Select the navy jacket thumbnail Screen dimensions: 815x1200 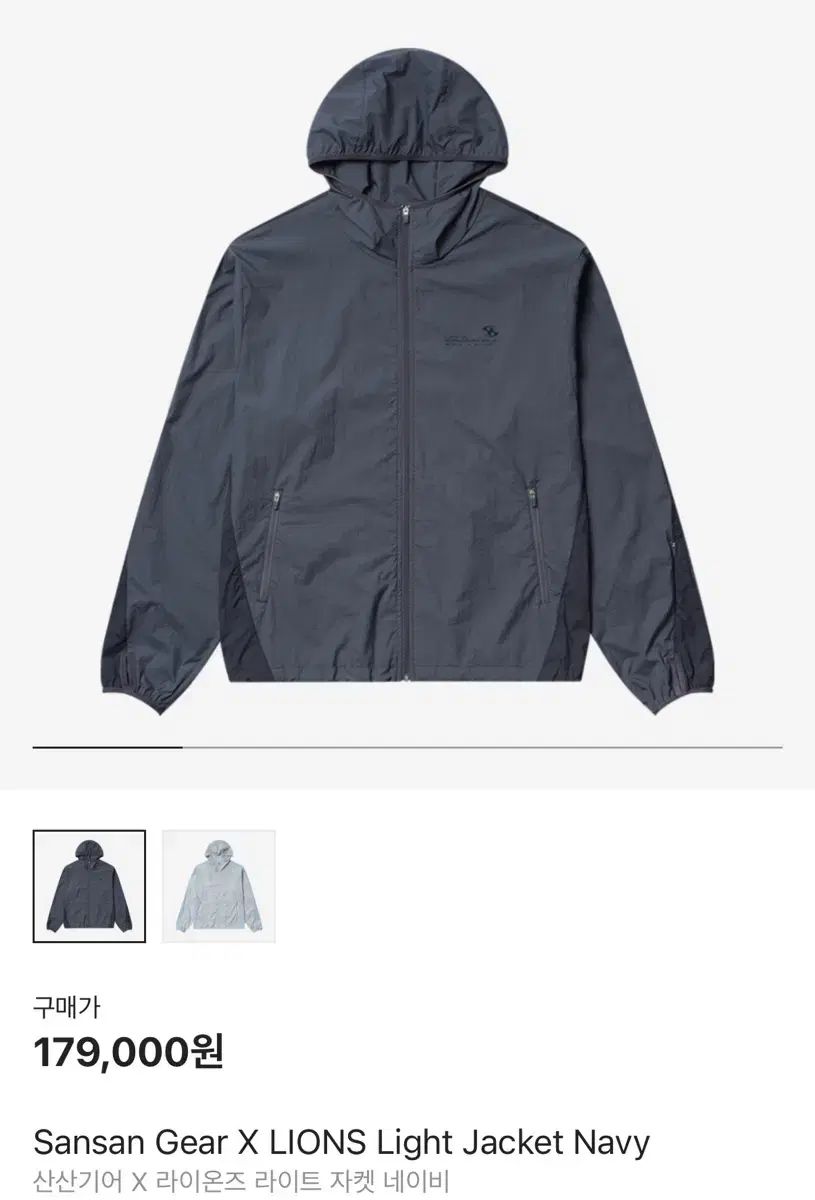point(89,886)
